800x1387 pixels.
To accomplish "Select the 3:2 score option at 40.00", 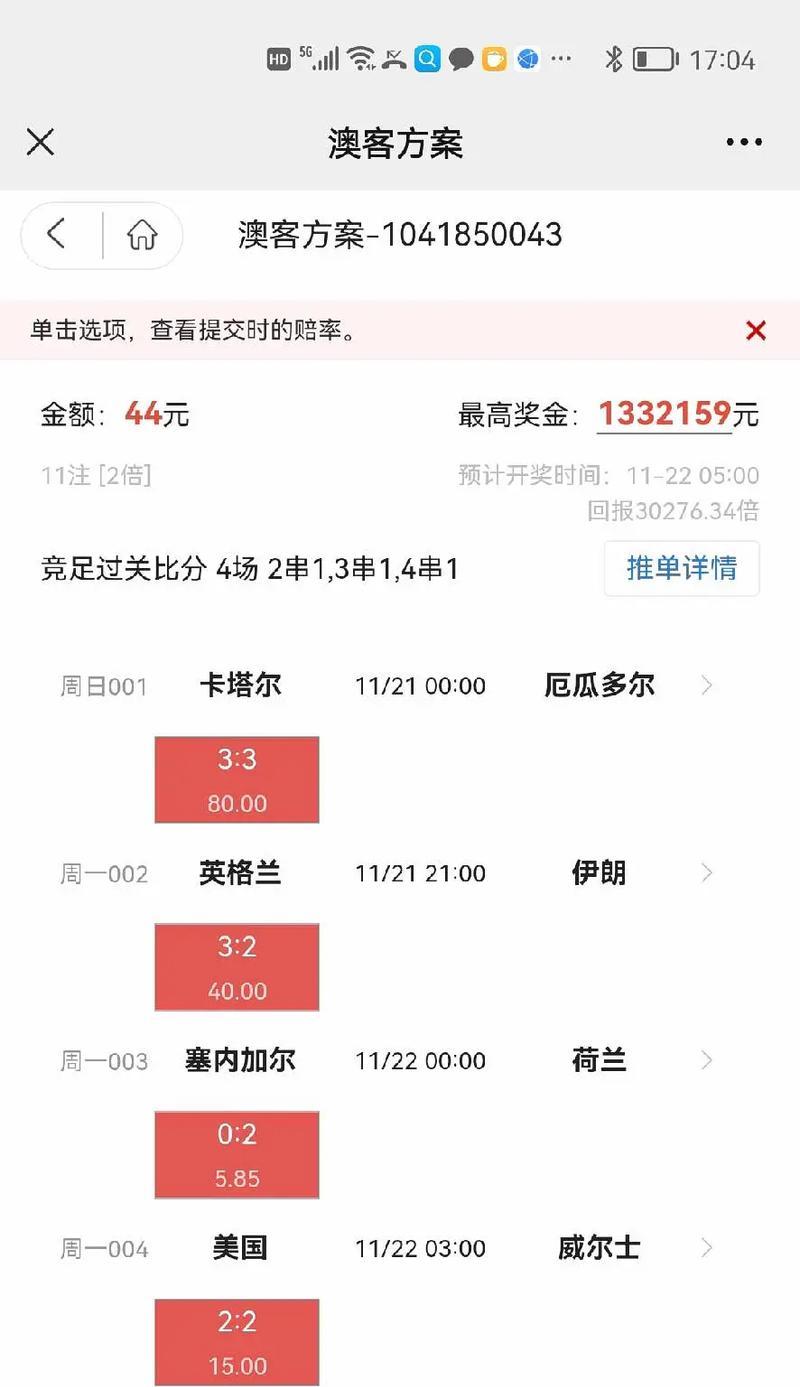I will [x=237, y=967].
